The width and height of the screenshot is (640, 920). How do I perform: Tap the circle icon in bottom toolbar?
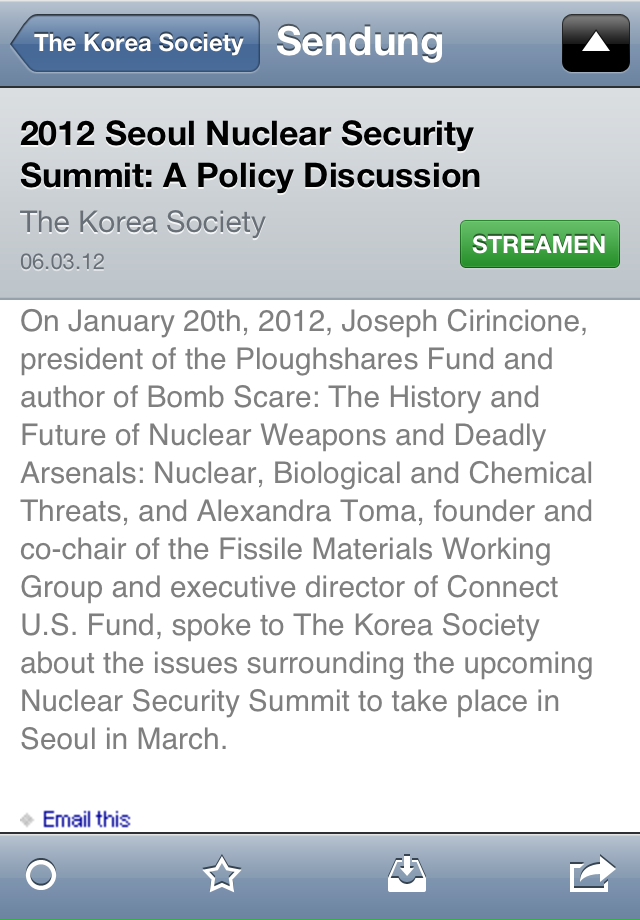pyautogui.click(x=41, y=876)
